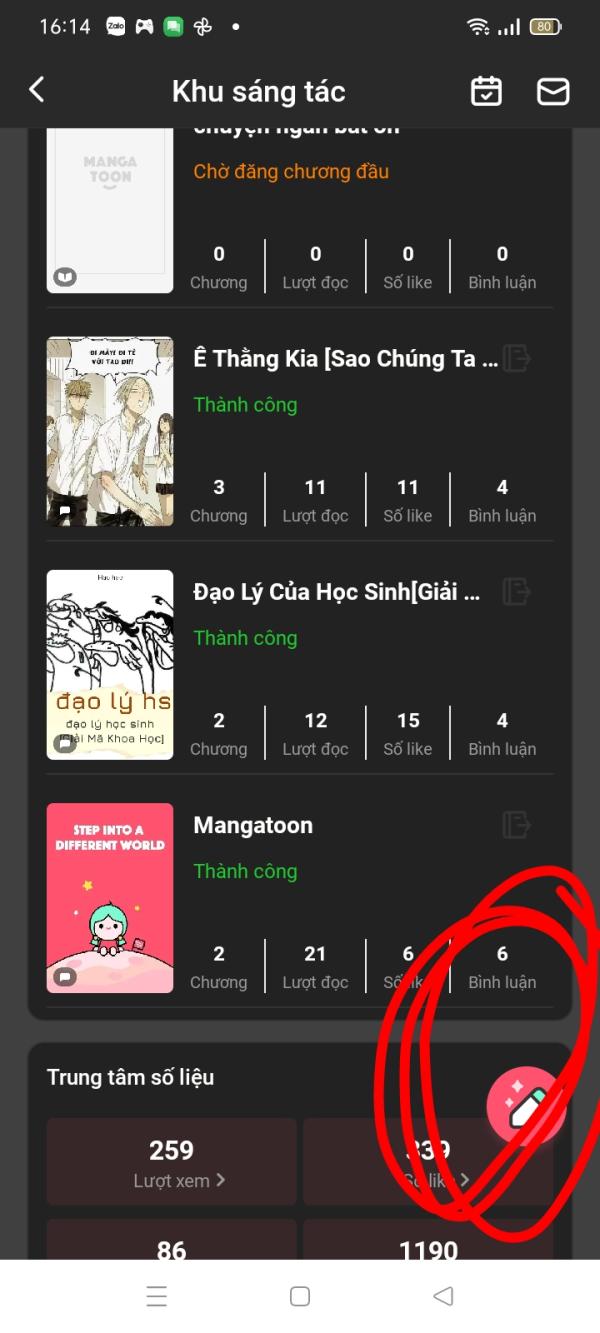The width and height of the screenshot is (600, 1333).
Task: View the 259 Lượt xem details
Action: pyautogui.click(x=172, y=1162)
